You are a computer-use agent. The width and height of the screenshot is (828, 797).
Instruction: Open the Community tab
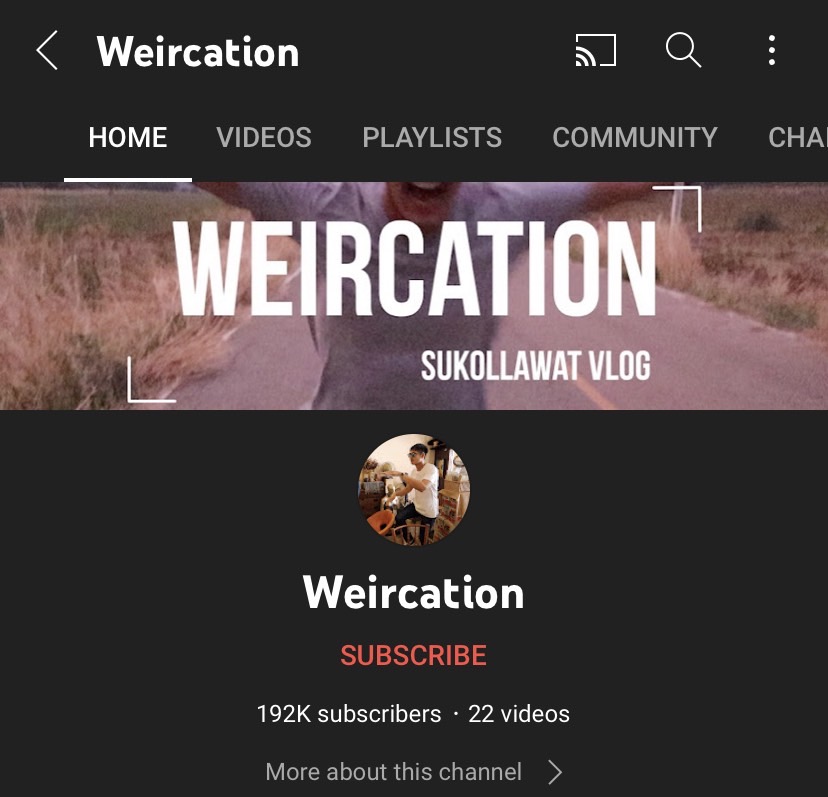click(635, 137)
